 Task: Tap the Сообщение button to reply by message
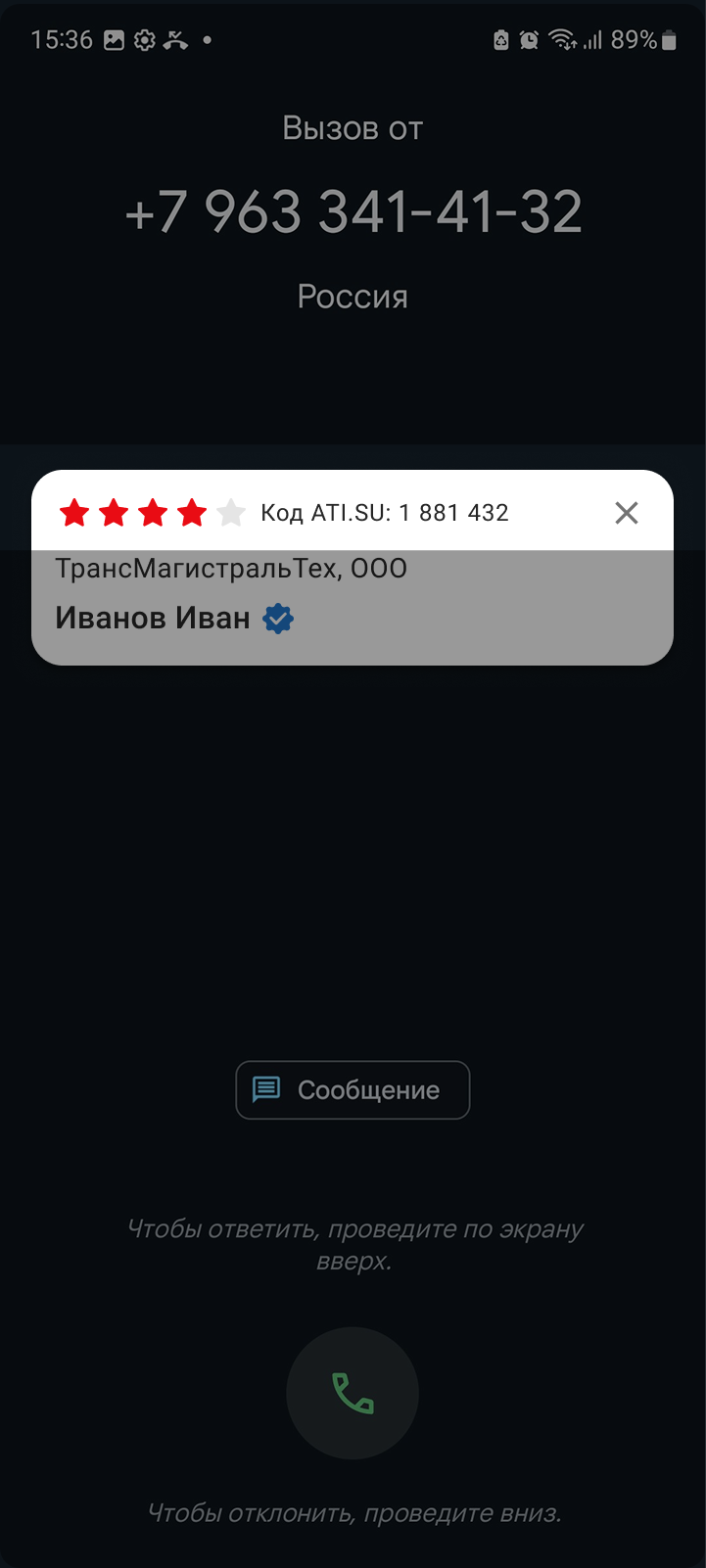pos(353,1089)
